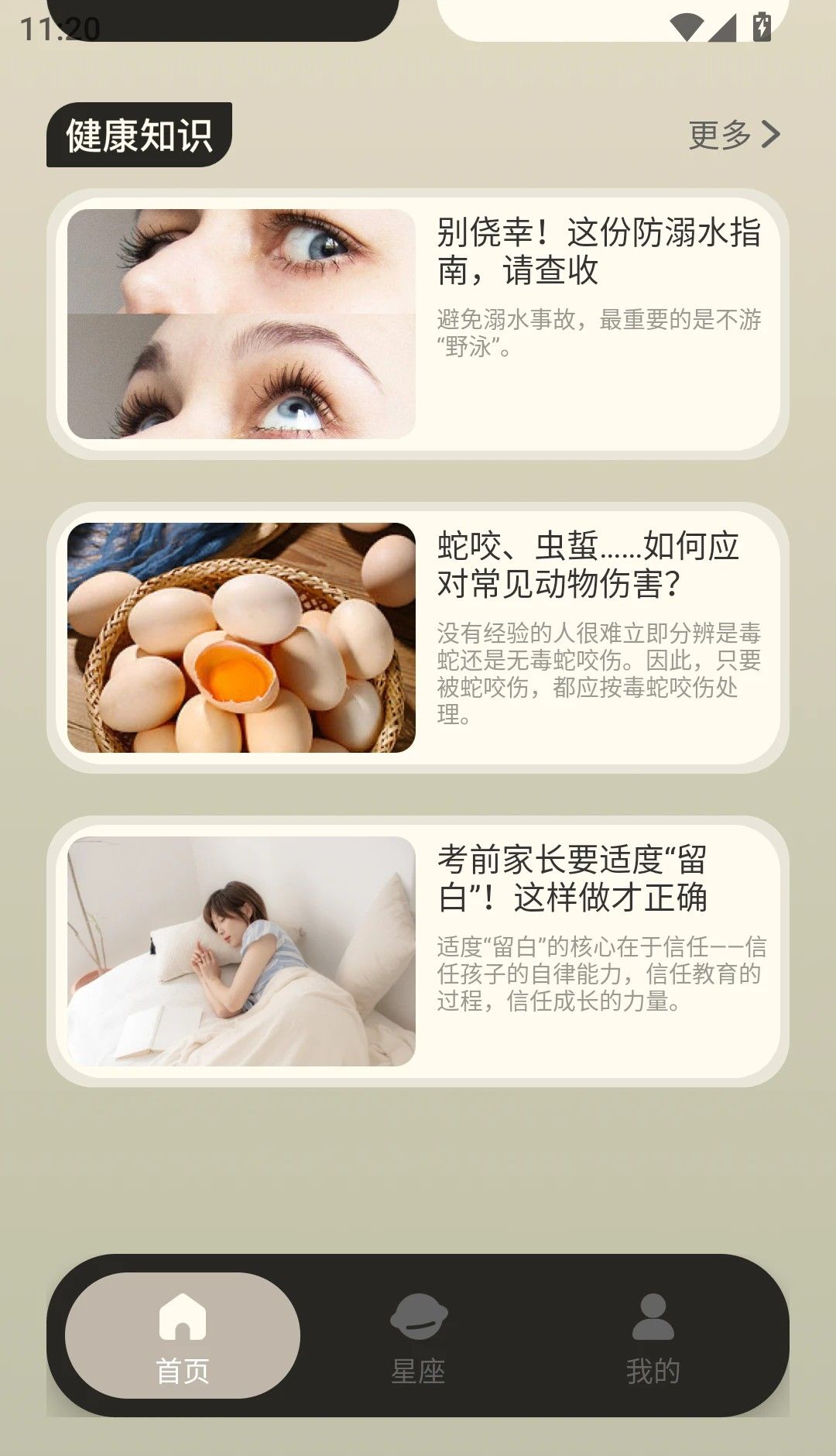Viewport: 836px width, 1456px height.
Task: Read the 蛇咬、虫蜇 animal injury article
Action: click(x=418, y=637)
